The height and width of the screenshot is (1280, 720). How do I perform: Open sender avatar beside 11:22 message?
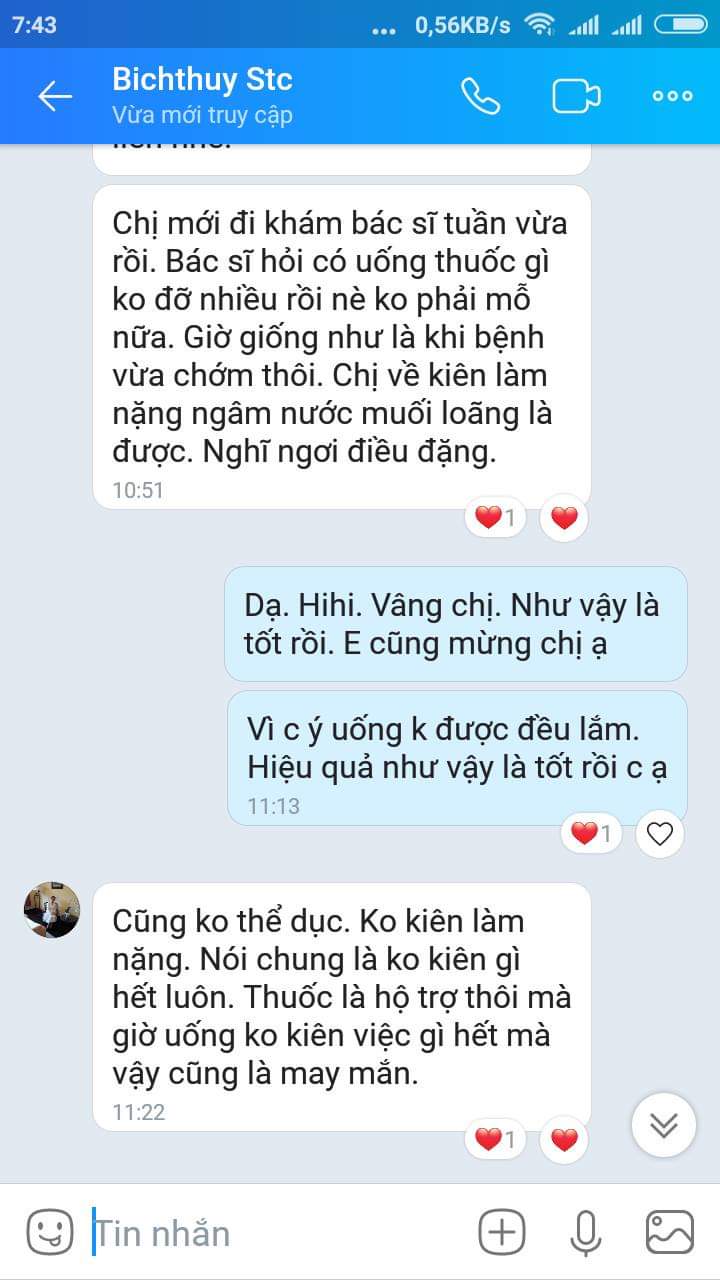click(x=52, y=910)
